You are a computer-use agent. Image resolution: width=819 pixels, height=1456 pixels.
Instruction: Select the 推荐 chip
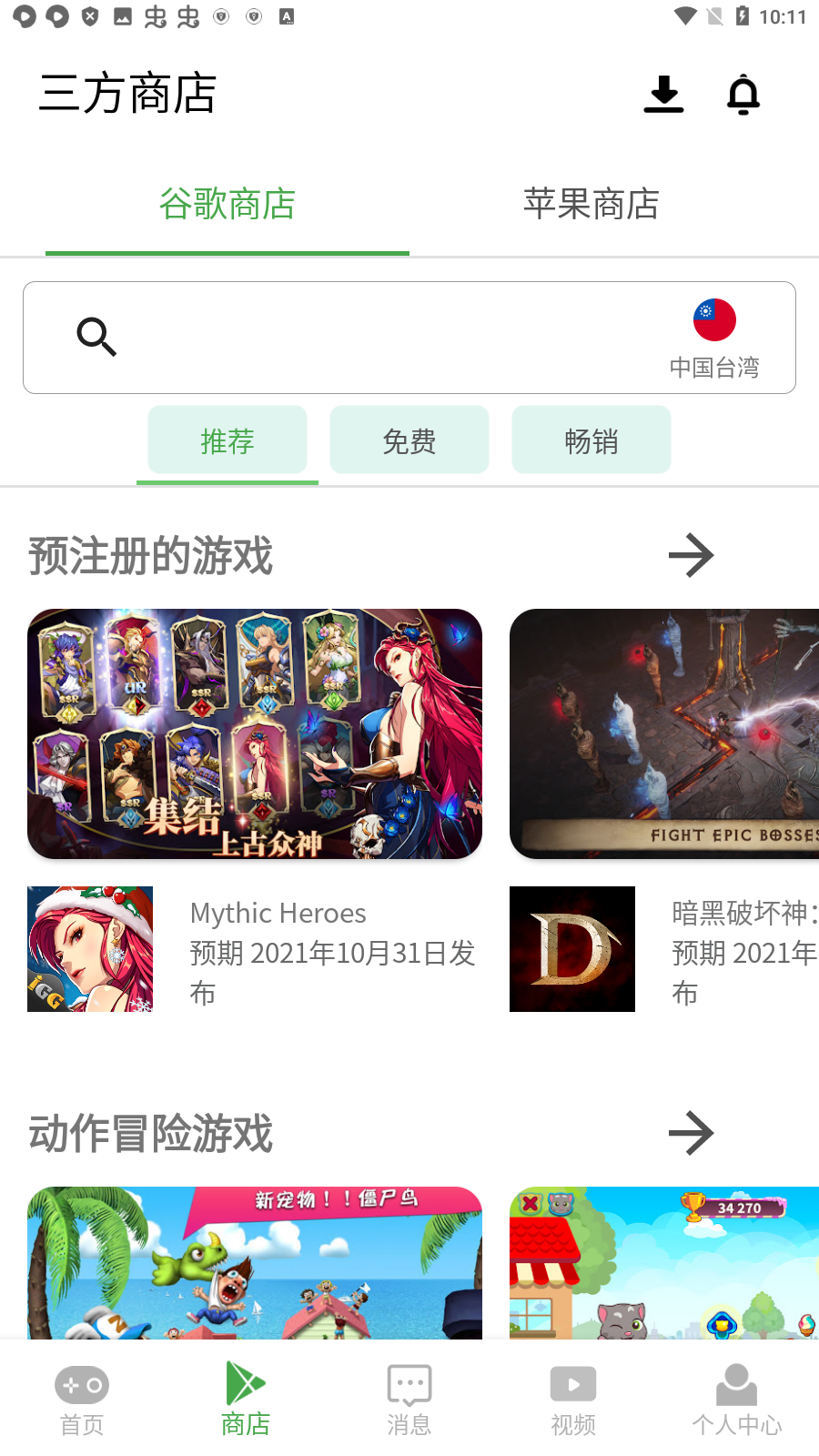click(227, 441)
